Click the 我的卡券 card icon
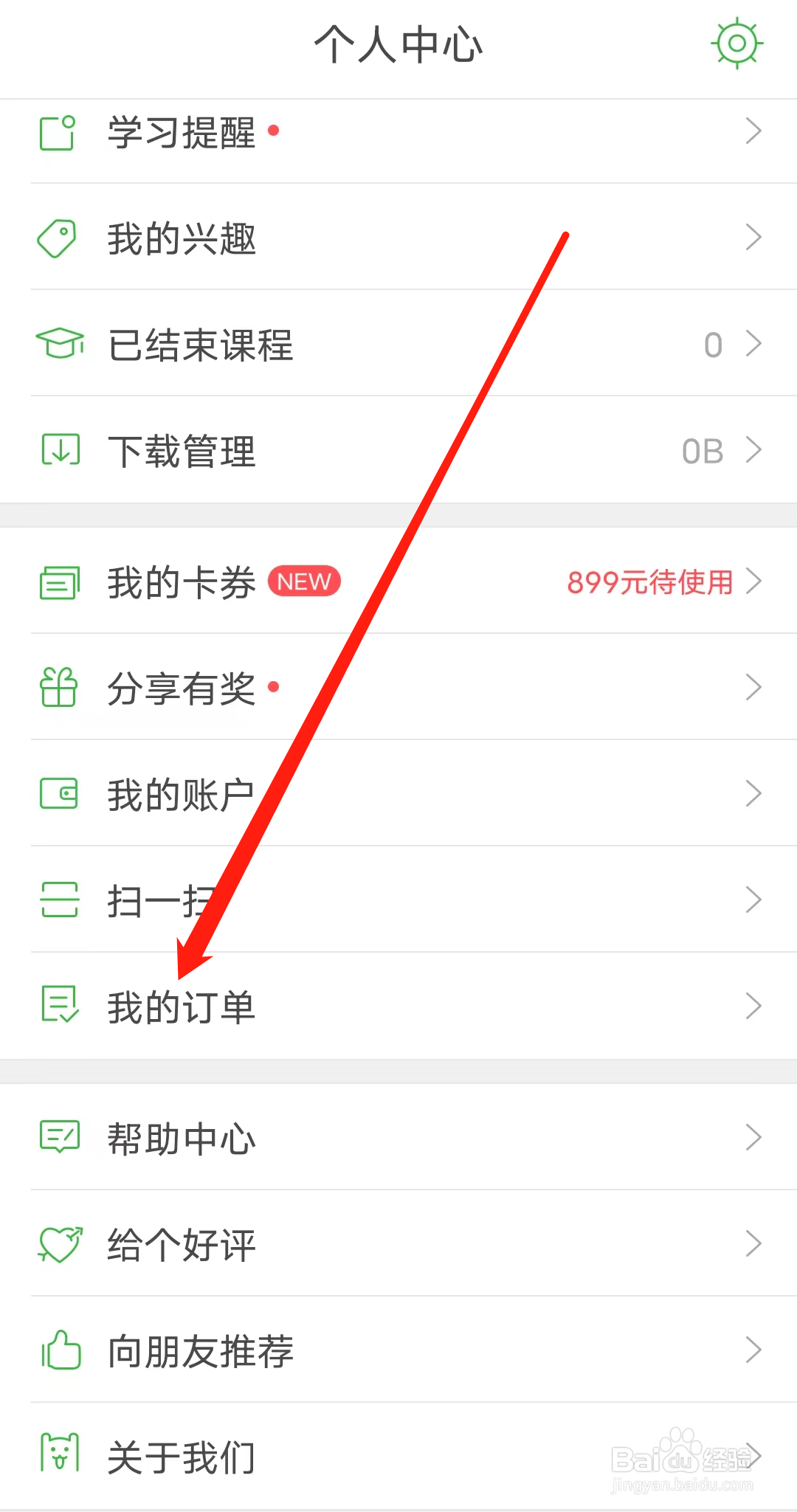This screenshot has width=797, height=1512. (x=59, y=582)
